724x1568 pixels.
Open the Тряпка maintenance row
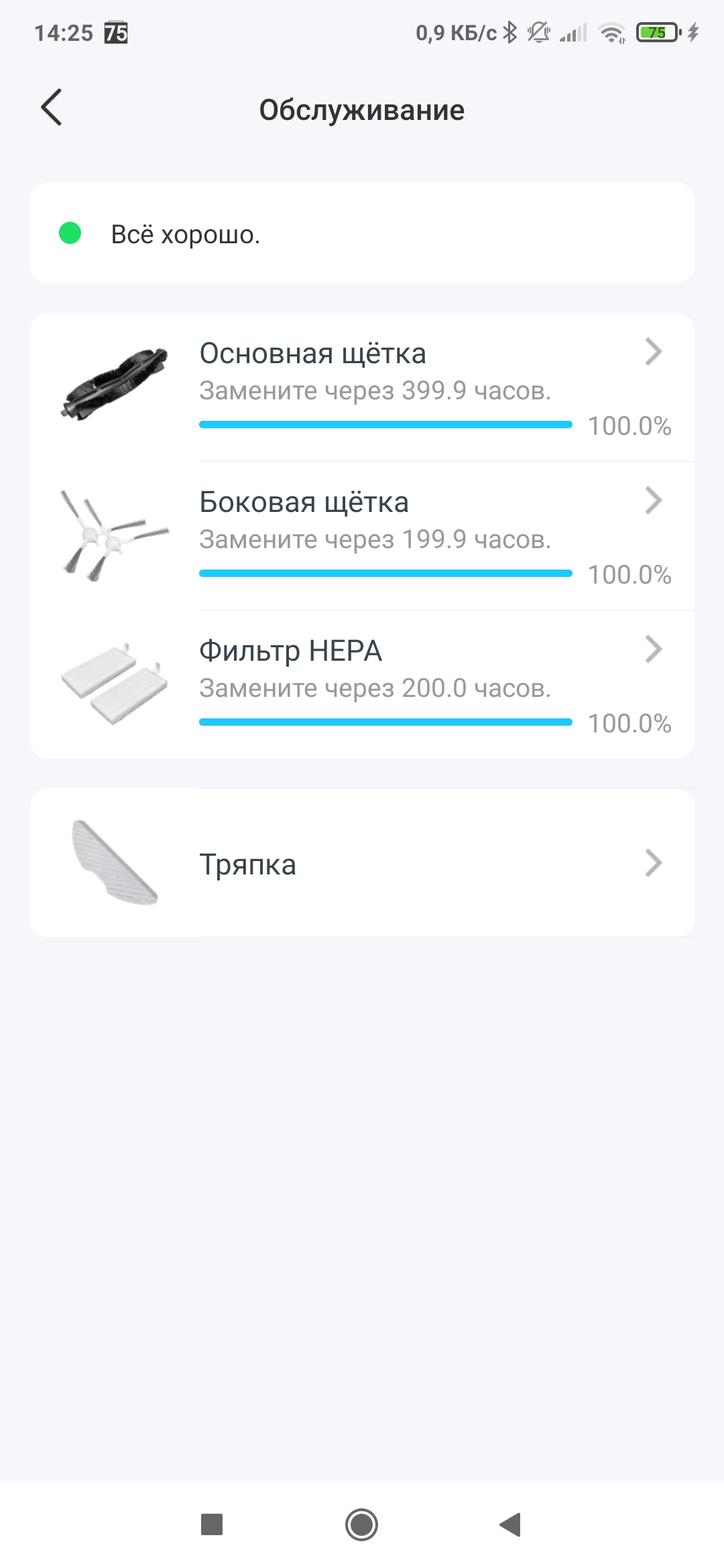click(362, 863)
